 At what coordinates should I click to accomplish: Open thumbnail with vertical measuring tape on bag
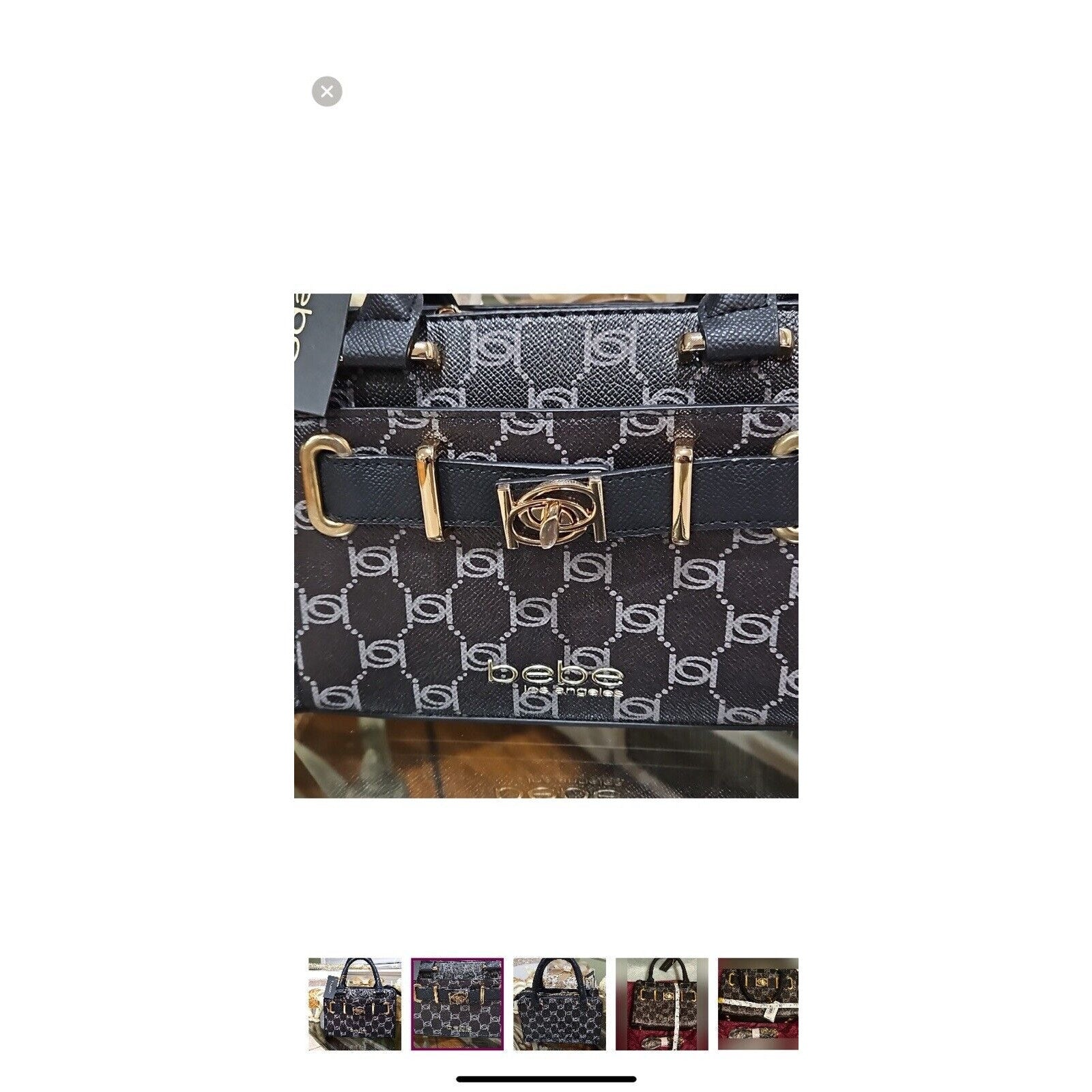(662, 1003)
